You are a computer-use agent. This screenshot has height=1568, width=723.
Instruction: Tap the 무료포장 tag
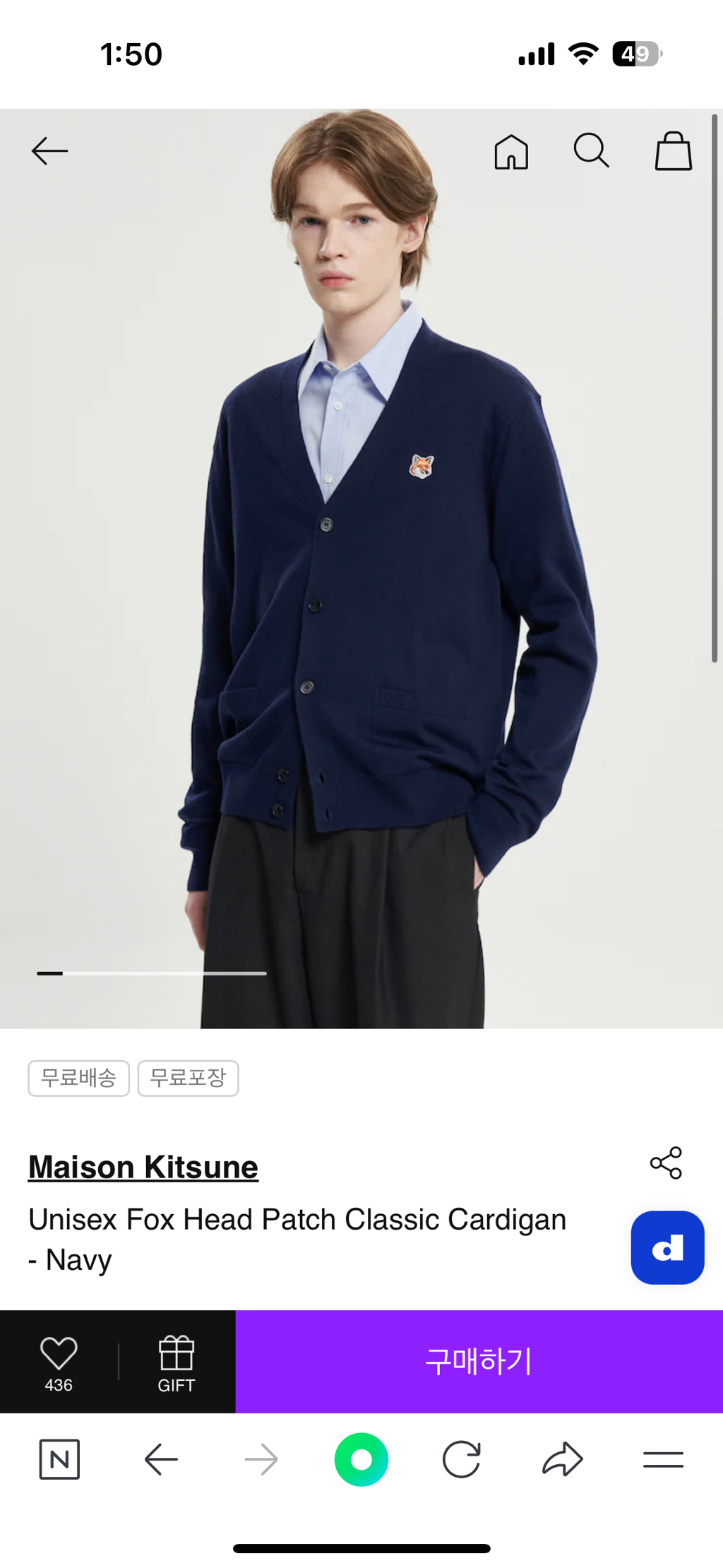(188, 1079)
